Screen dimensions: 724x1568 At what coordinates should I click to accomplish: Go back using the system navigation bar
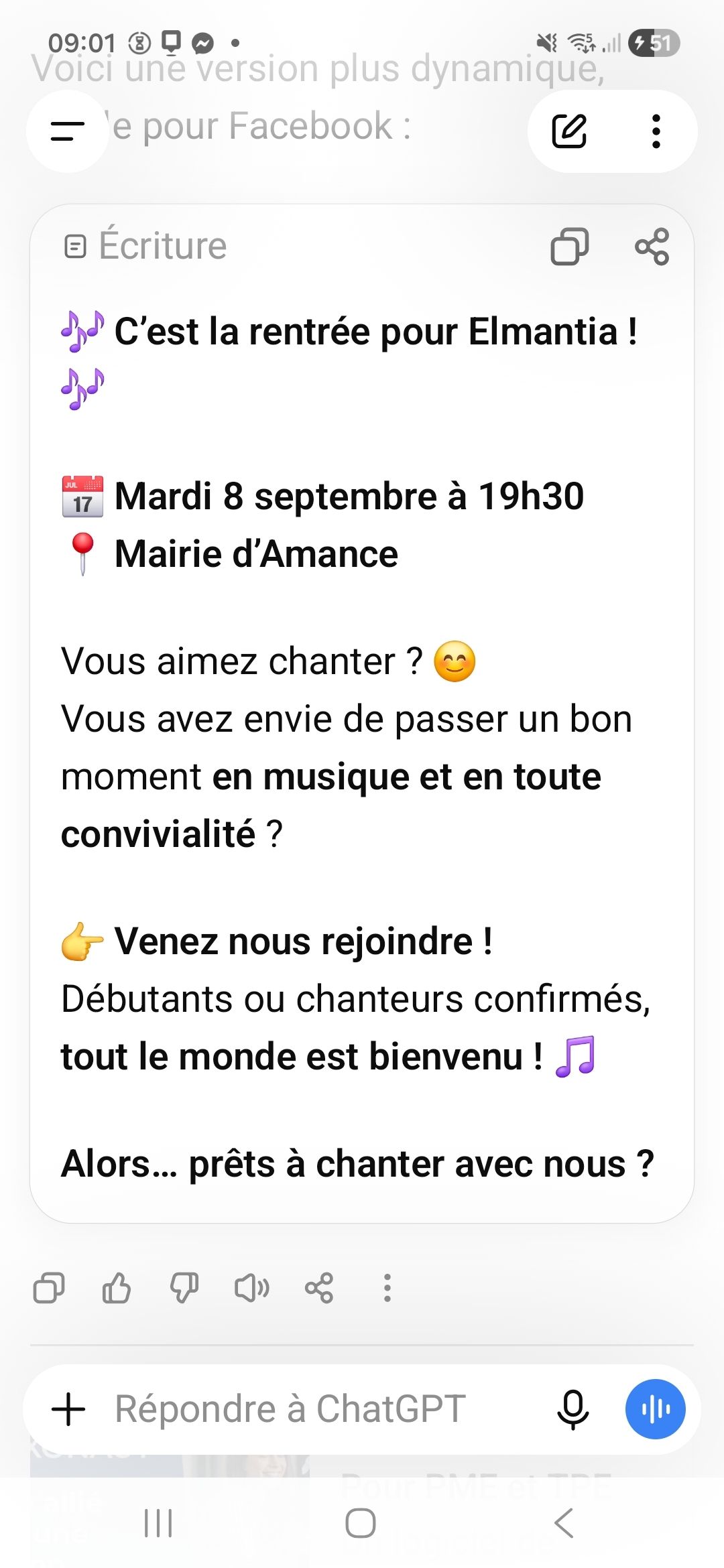click(x=564, y=1523)
